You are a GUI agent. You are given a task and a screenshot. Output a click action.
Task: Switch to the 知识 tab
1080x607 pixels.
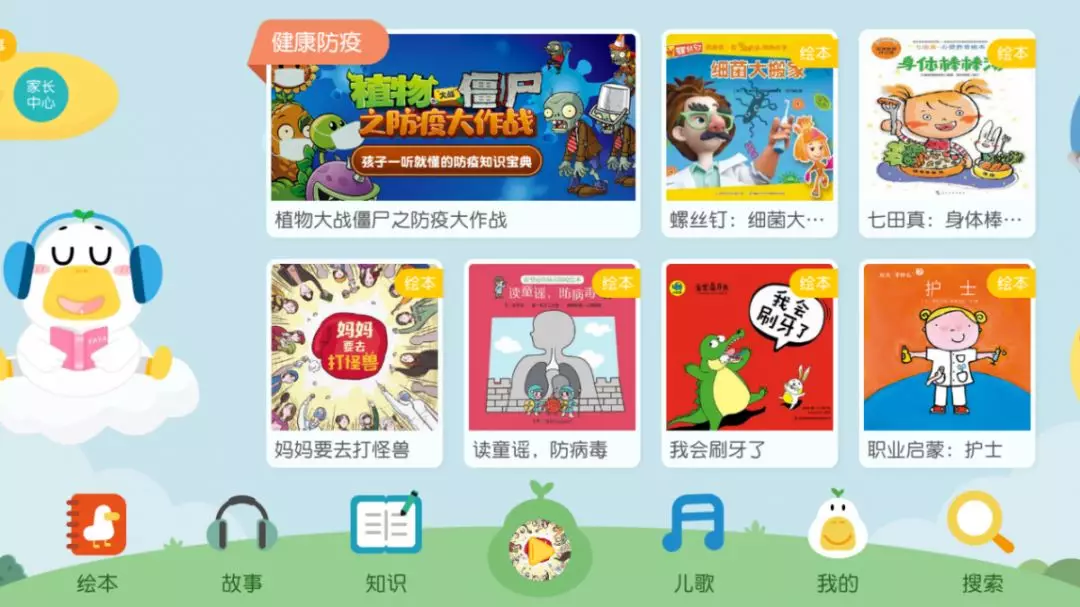(x=386, y=540)
